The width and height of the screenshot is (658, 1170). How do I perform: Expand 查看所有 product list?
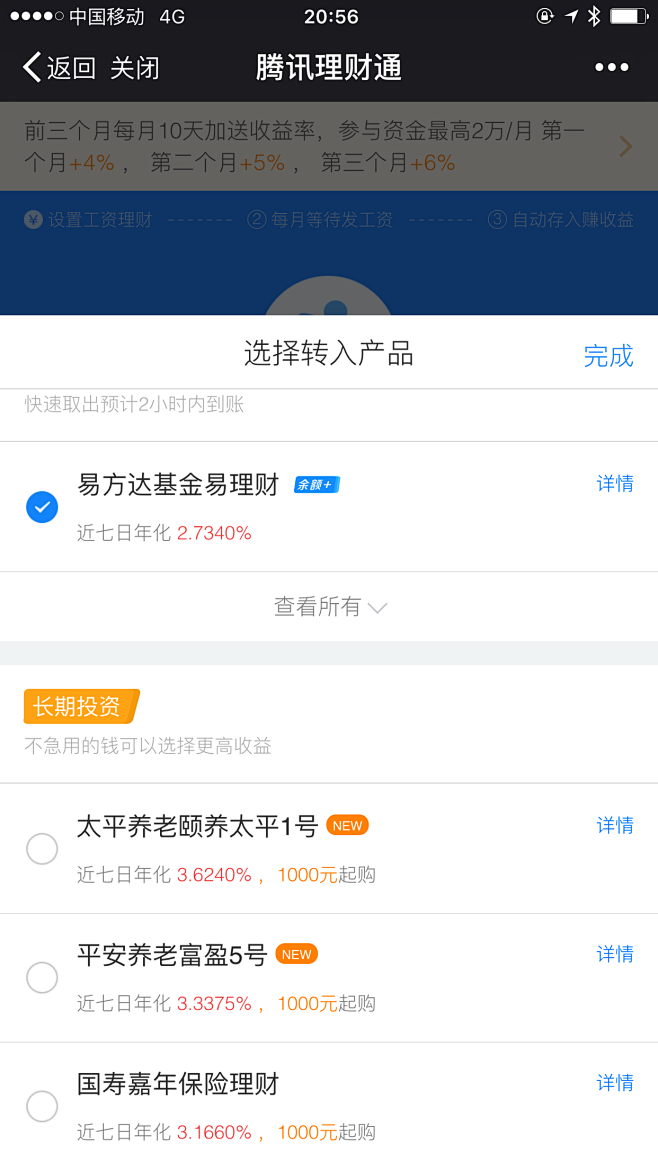(329, 607)
